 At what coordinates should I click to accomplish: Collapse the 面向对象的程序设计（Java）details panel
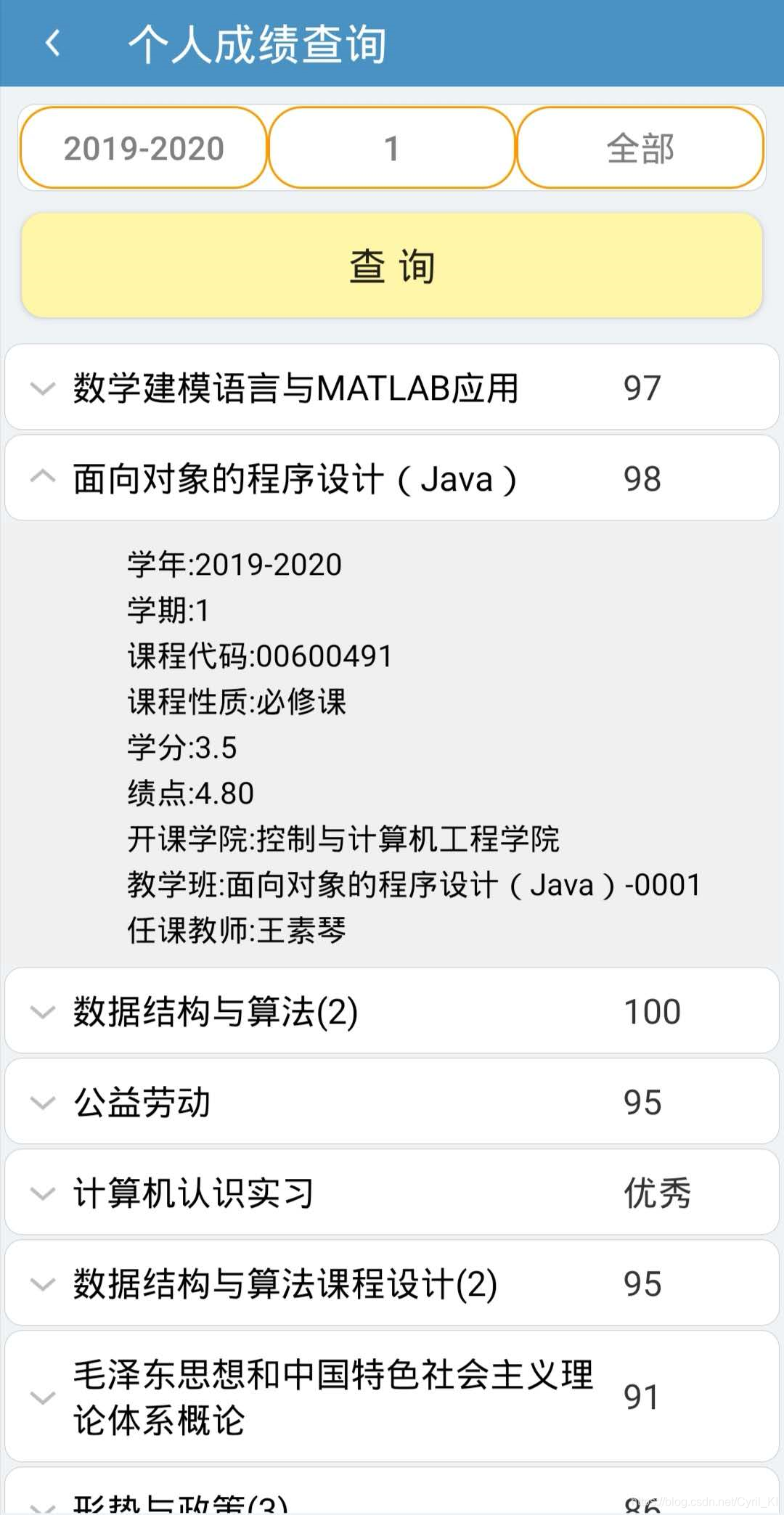click(x=41, y=478)
